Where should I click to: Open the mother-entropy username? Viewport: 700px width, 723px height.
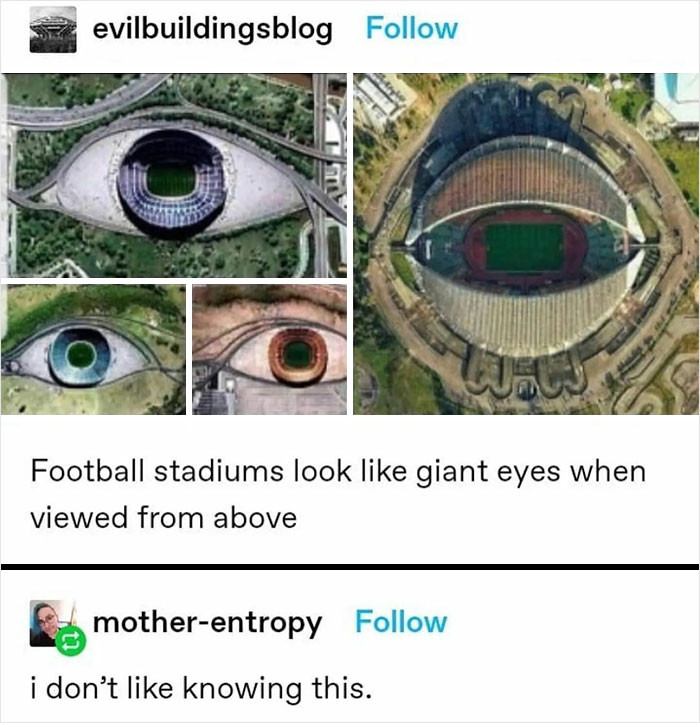click(x=207, y=622)
